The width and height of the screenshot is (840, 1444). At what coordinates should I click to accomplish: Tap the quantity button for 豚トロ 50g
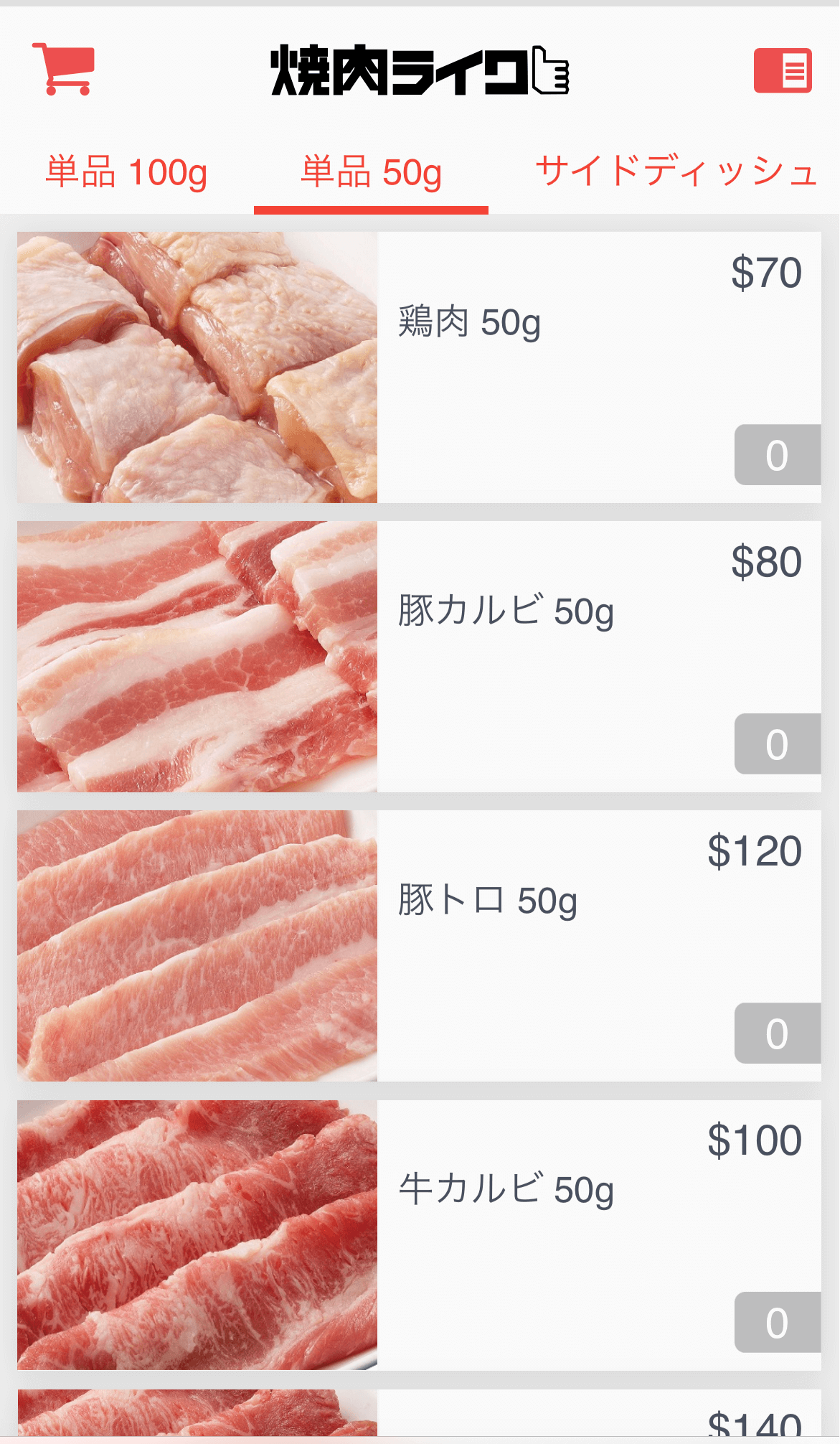click(x=777, y=1033)
